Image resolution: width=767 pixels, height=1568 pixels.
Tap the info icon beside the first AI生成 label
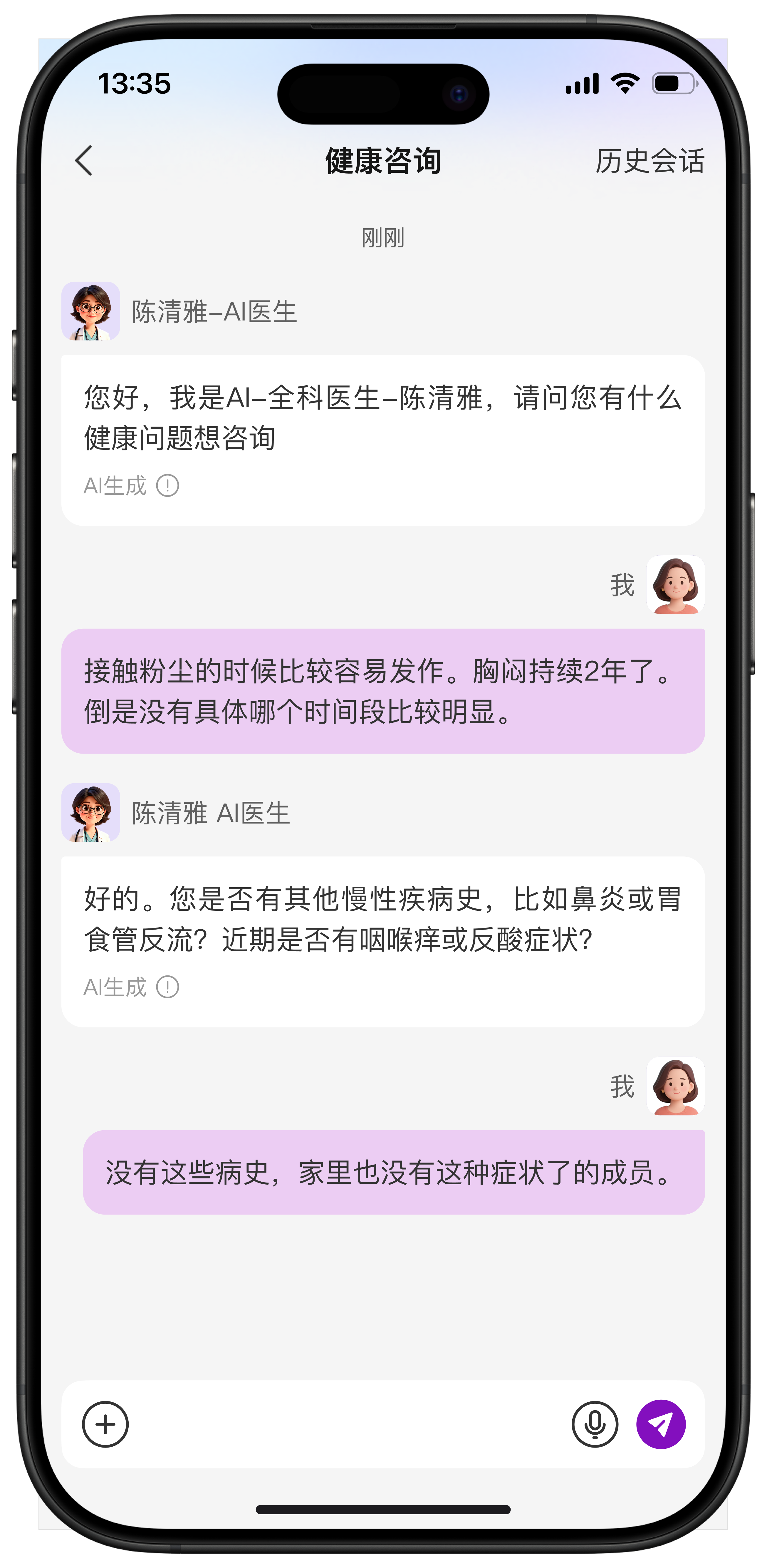click(x=167, y=486)
